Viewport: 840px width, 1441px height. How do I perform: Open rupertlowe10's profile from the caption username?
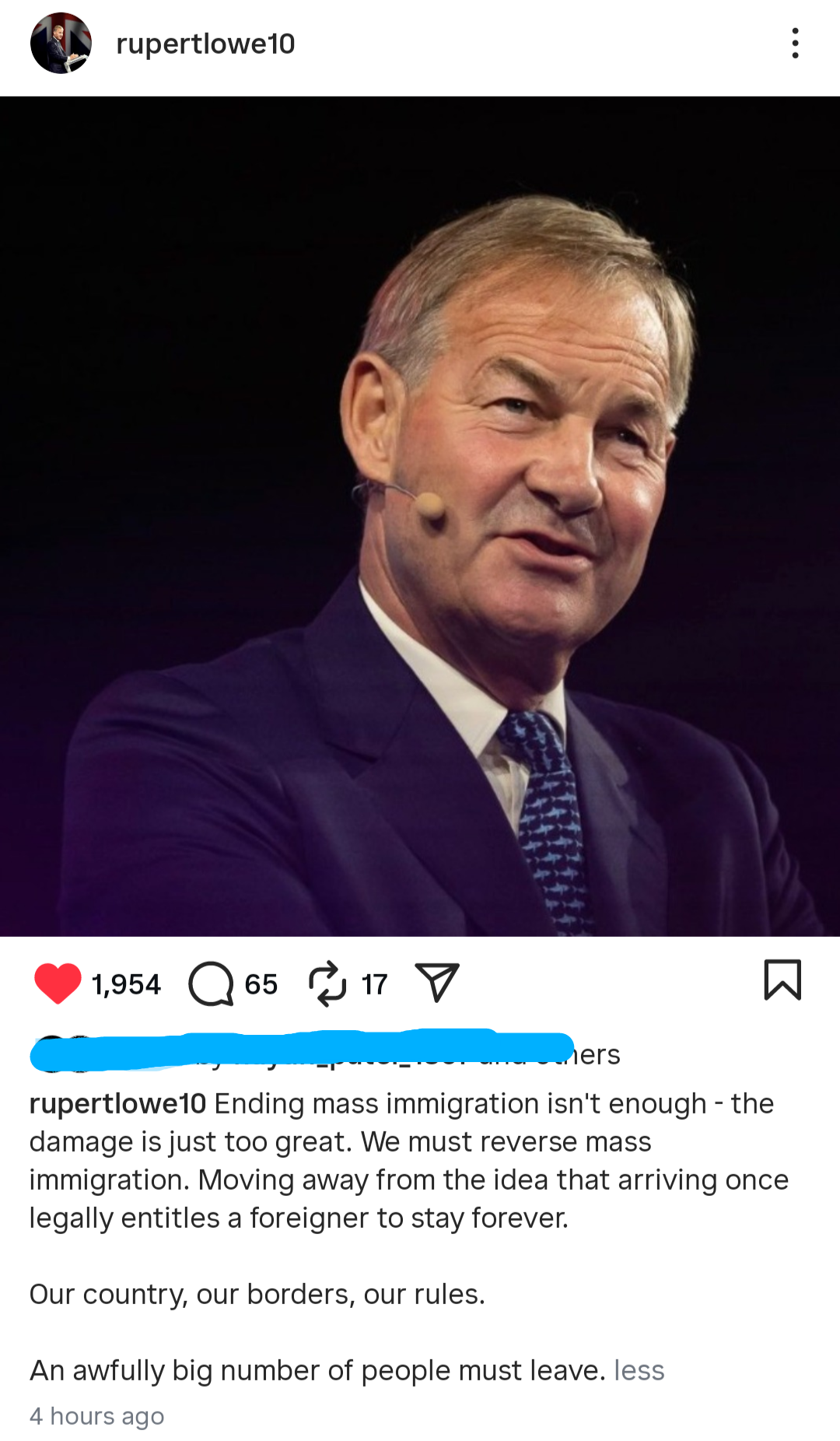tap(117, 1104)
